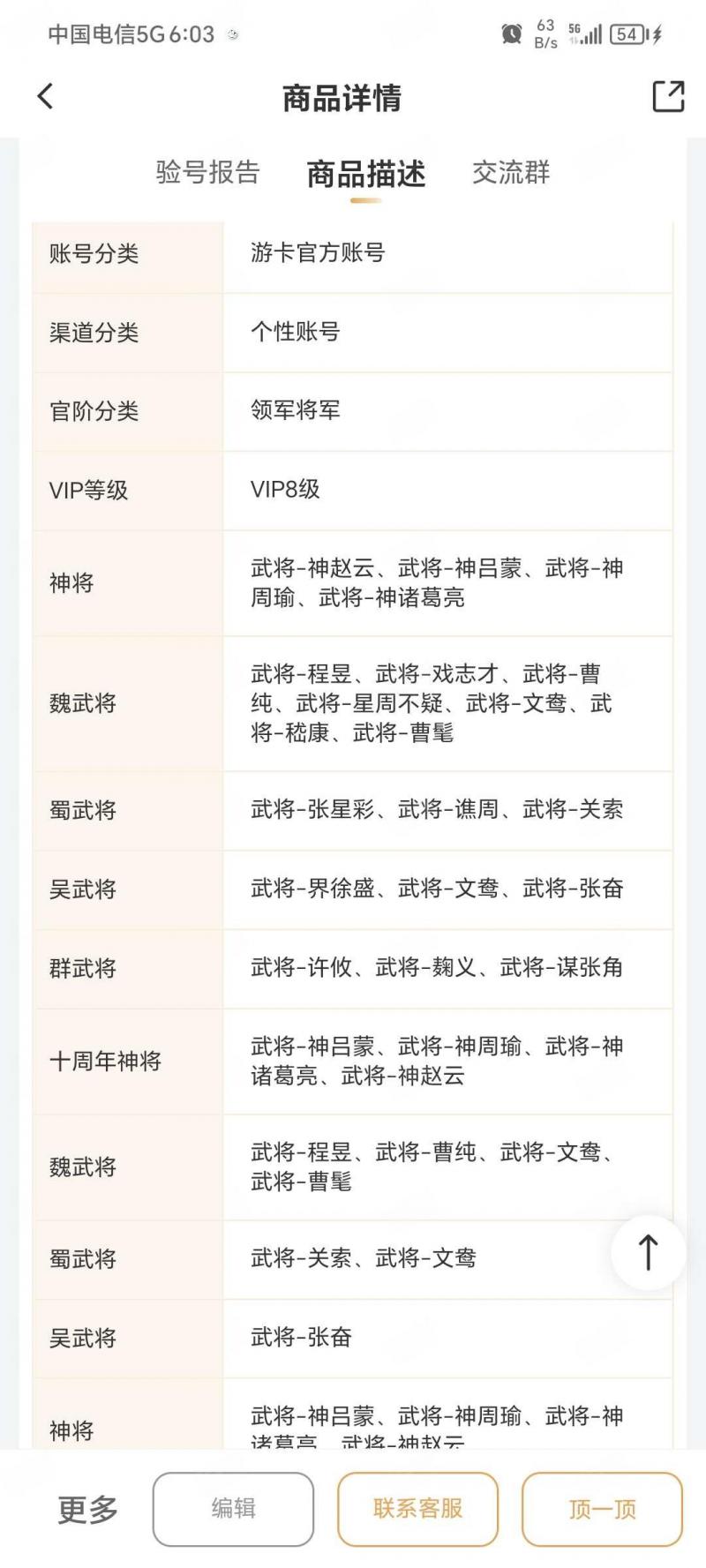
Task: Select the 商品描述 tab
Action: coord(366,174)
